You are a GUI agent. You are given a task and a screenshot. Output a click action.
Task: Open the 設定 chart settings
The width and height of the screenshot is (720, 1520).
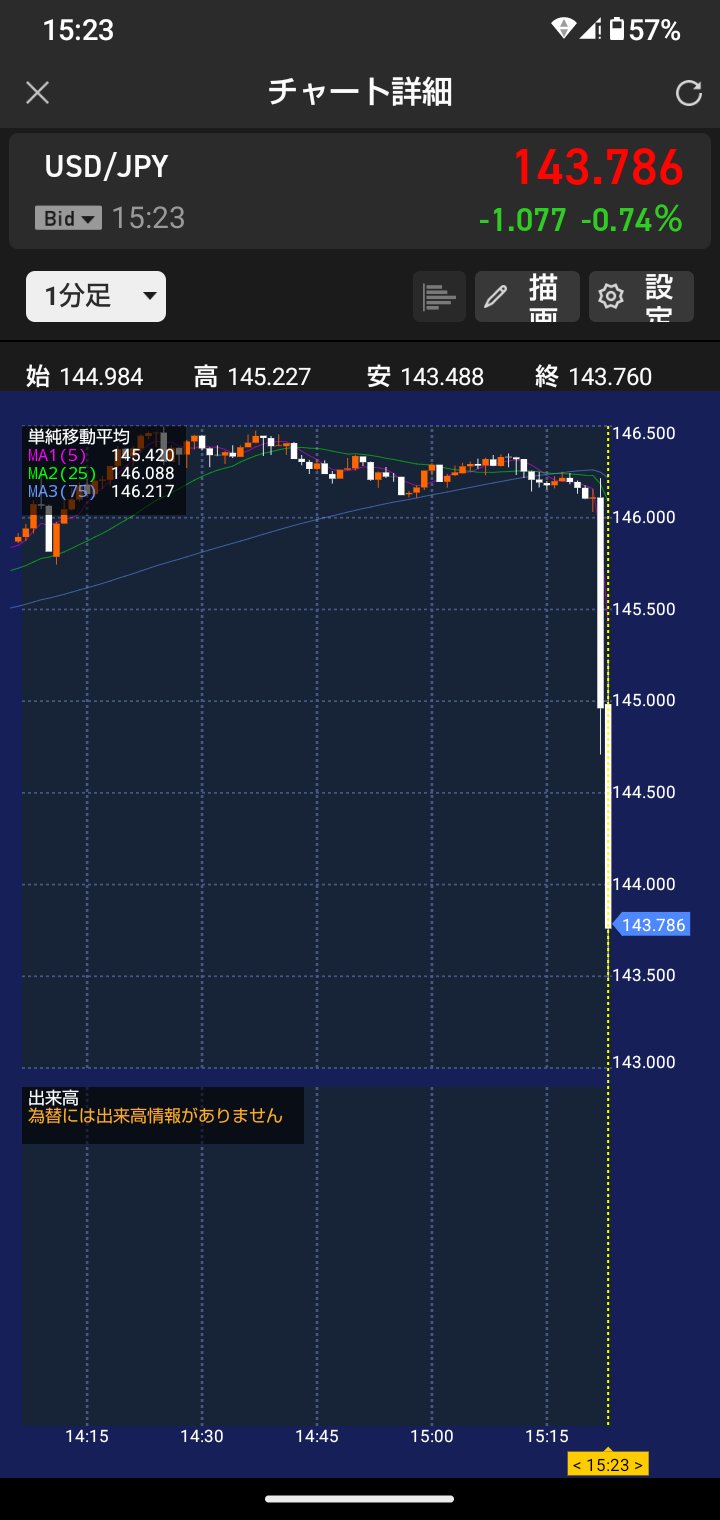[641, 296]
